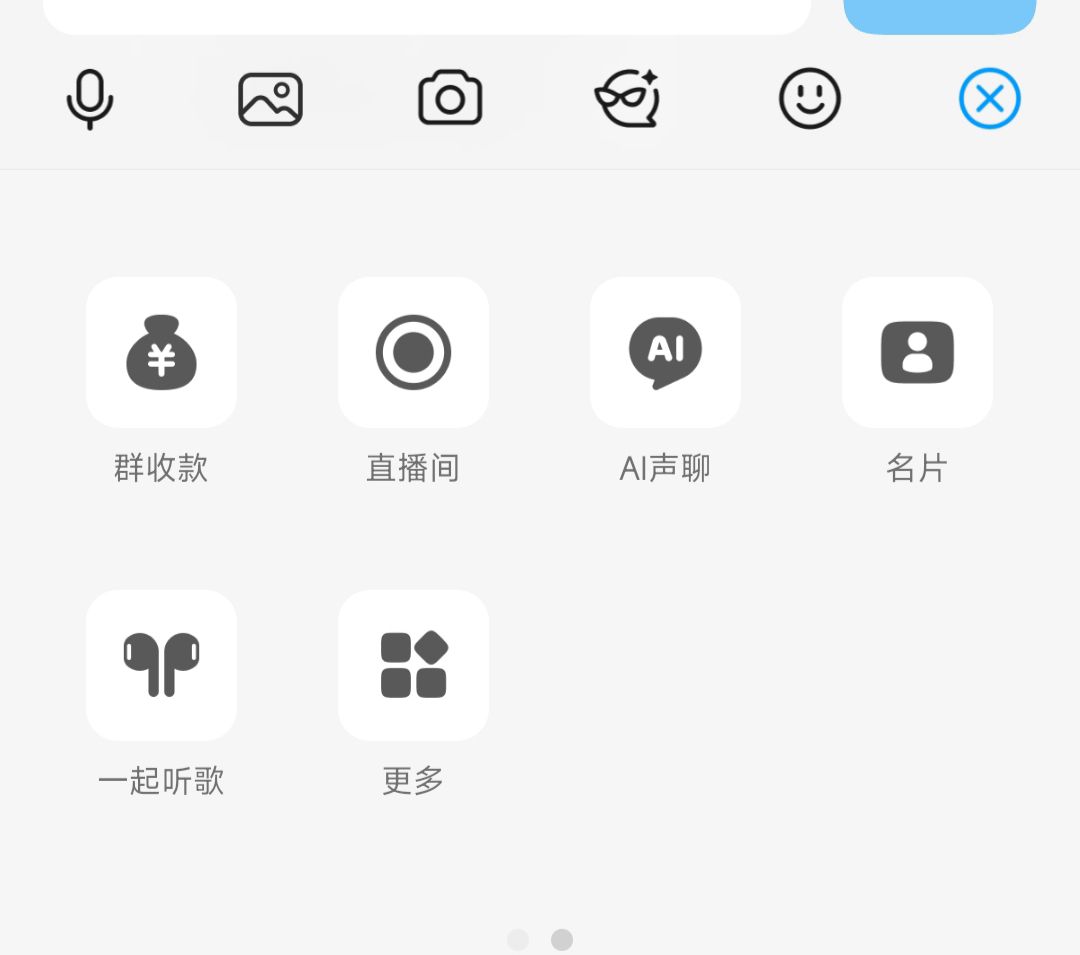The height and width of the screenshot is (955, 1080).
Task: Open the masked sticker effects icon
Action: (627, 99)
